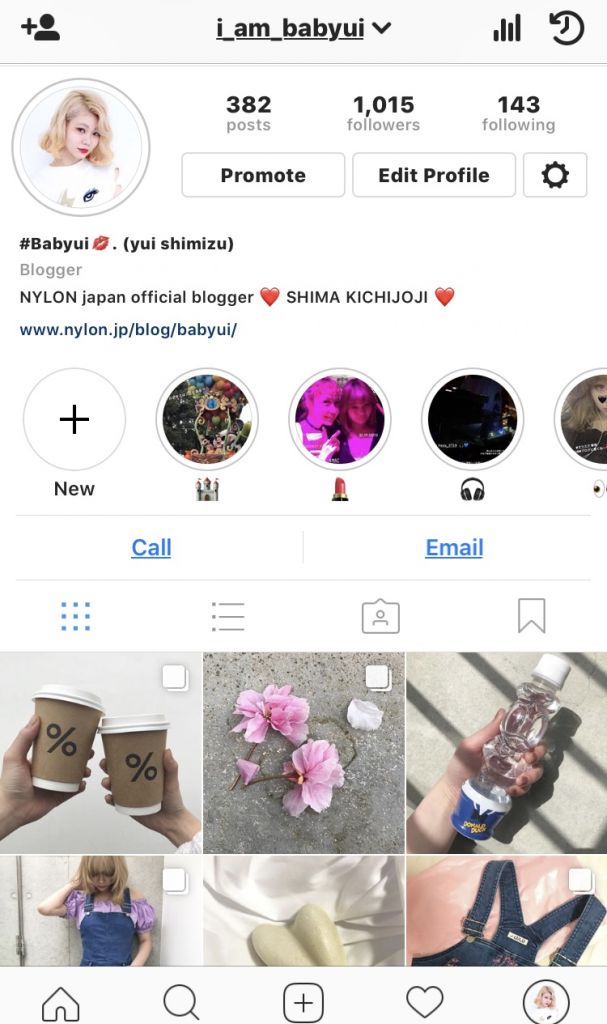Screen dimensions: 607x1024
Task: Switch to tagged photos tab
Action: click(380, 617)
